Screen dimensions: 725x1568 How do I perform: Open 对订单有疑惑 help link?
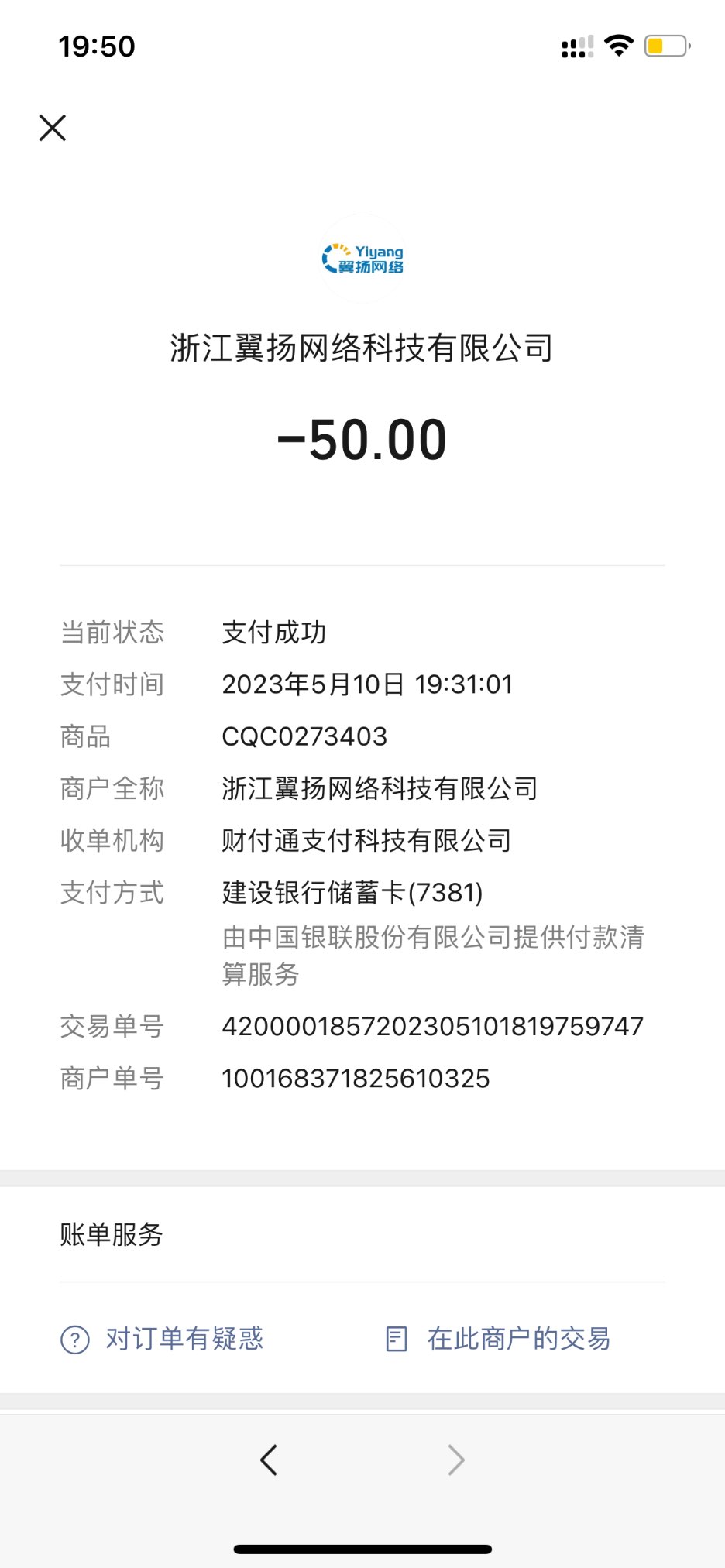[163, 1339]
